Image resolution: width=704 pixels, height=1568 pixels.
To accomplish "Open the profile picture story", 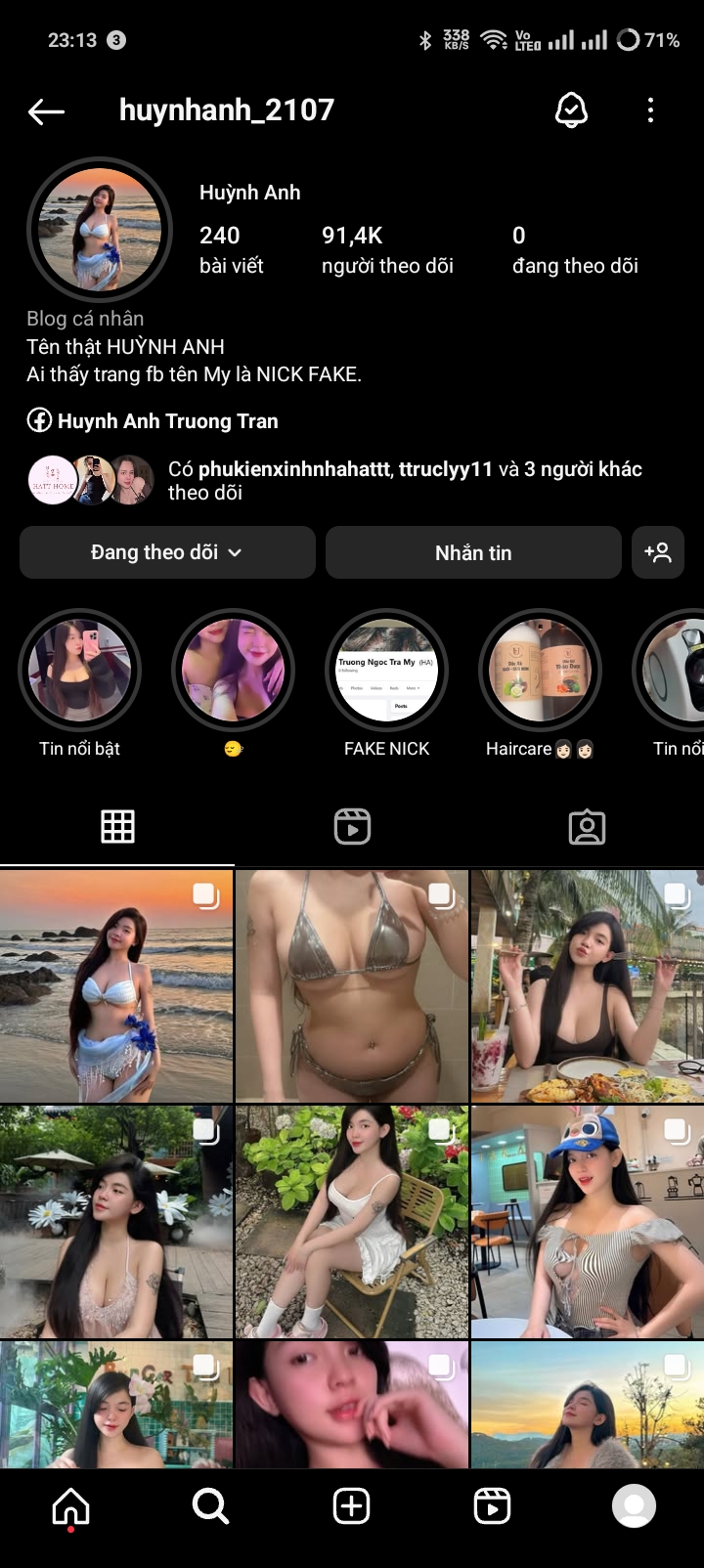I will point(99,230).
